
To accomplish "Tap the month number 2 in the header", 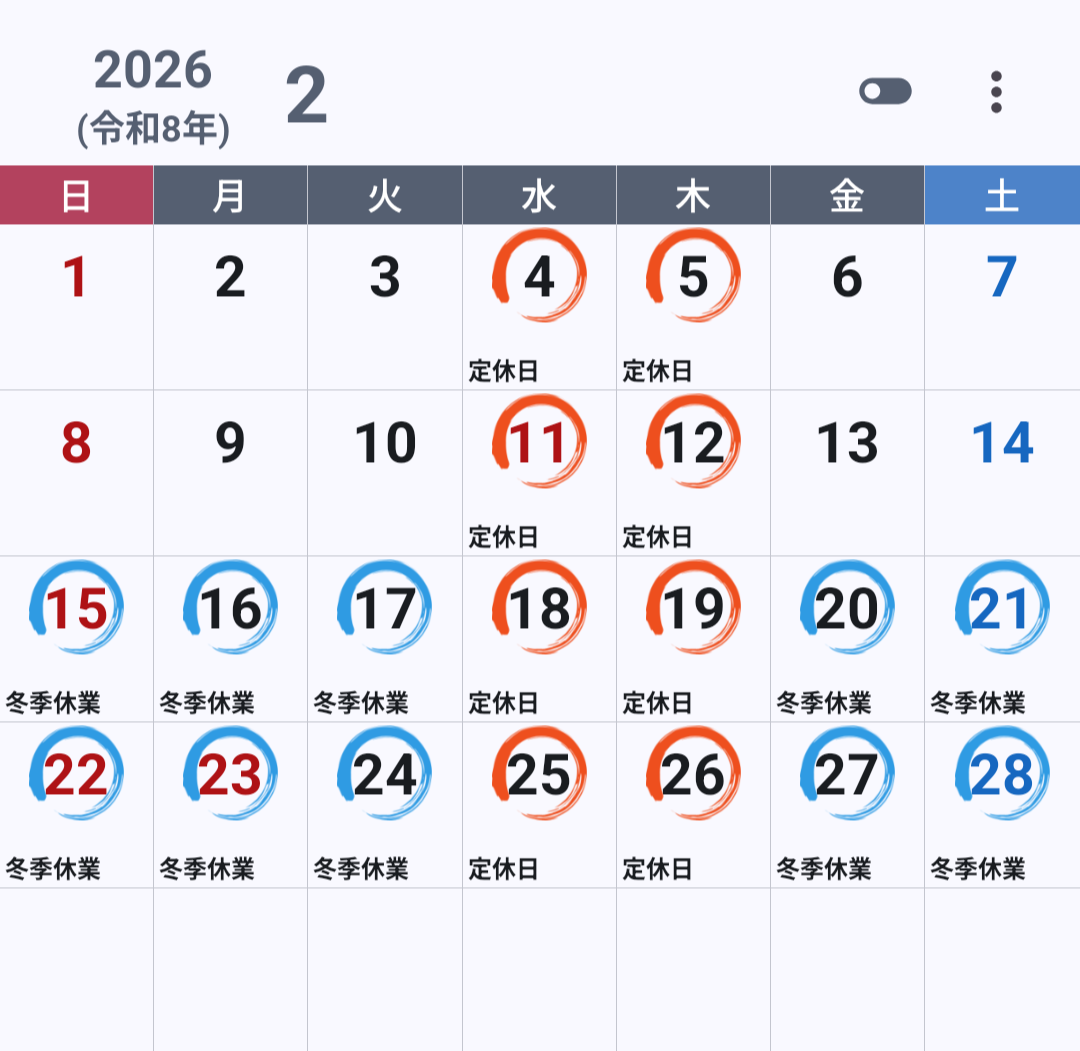I will coord(306,97).
